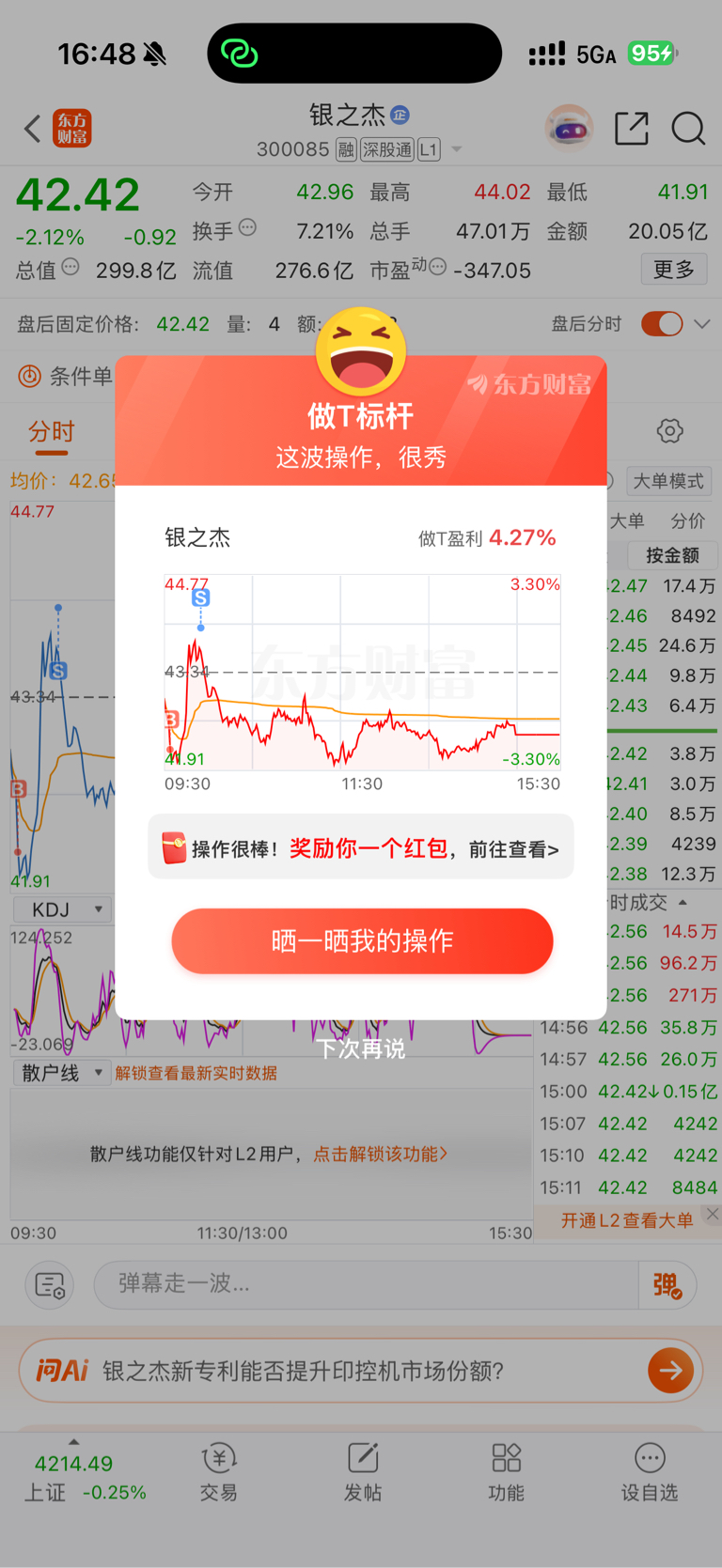Open the 交易 tab
722x1568 pixels.
pos(219,1472)
